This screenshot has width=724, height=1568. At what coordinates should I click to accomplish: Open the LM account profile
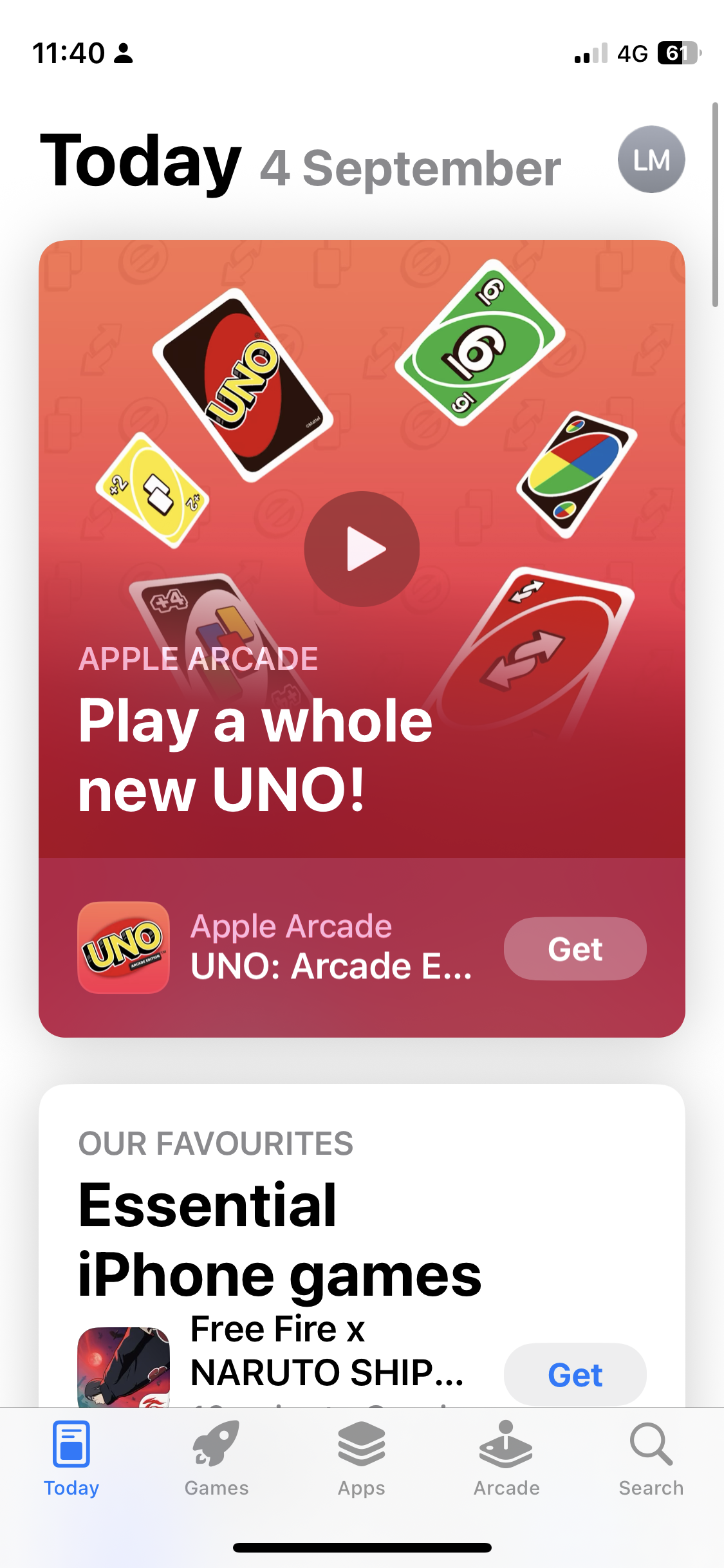[x=651, y=160]
